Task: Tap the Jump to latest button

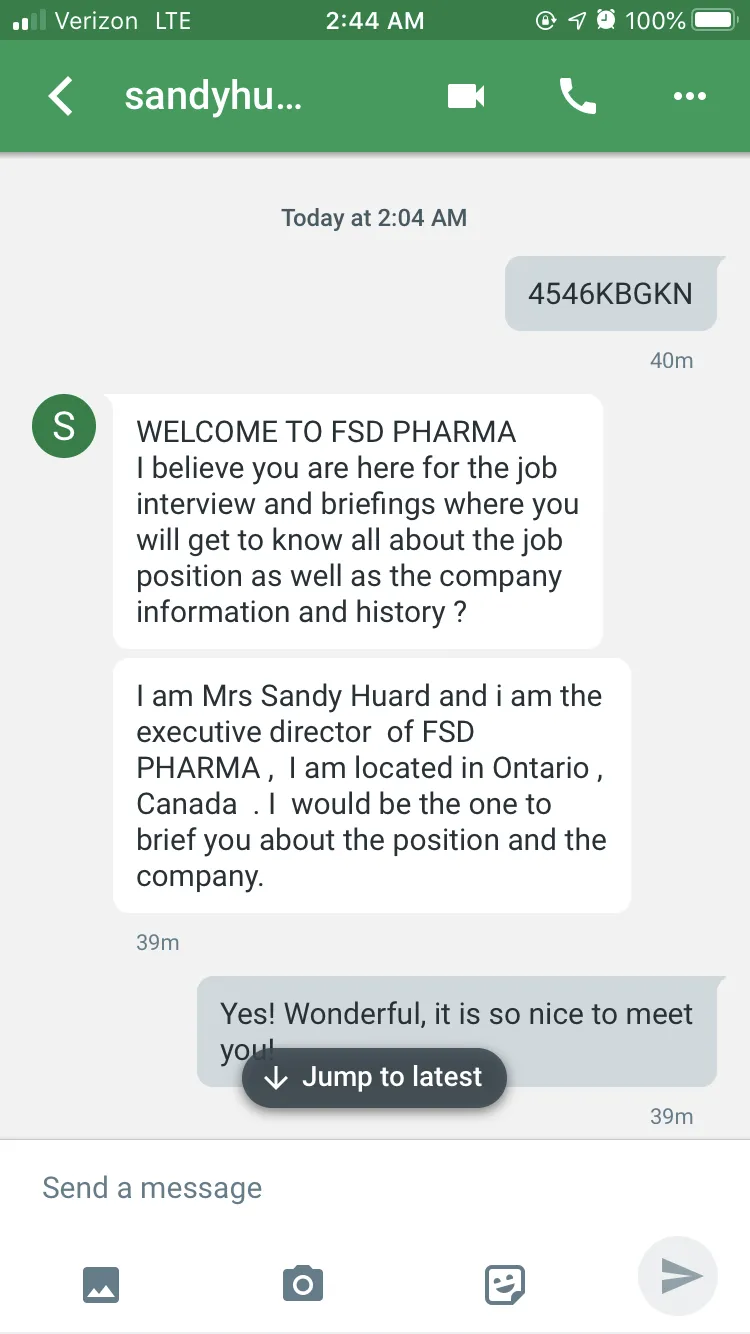Action: coord(374,1077)
